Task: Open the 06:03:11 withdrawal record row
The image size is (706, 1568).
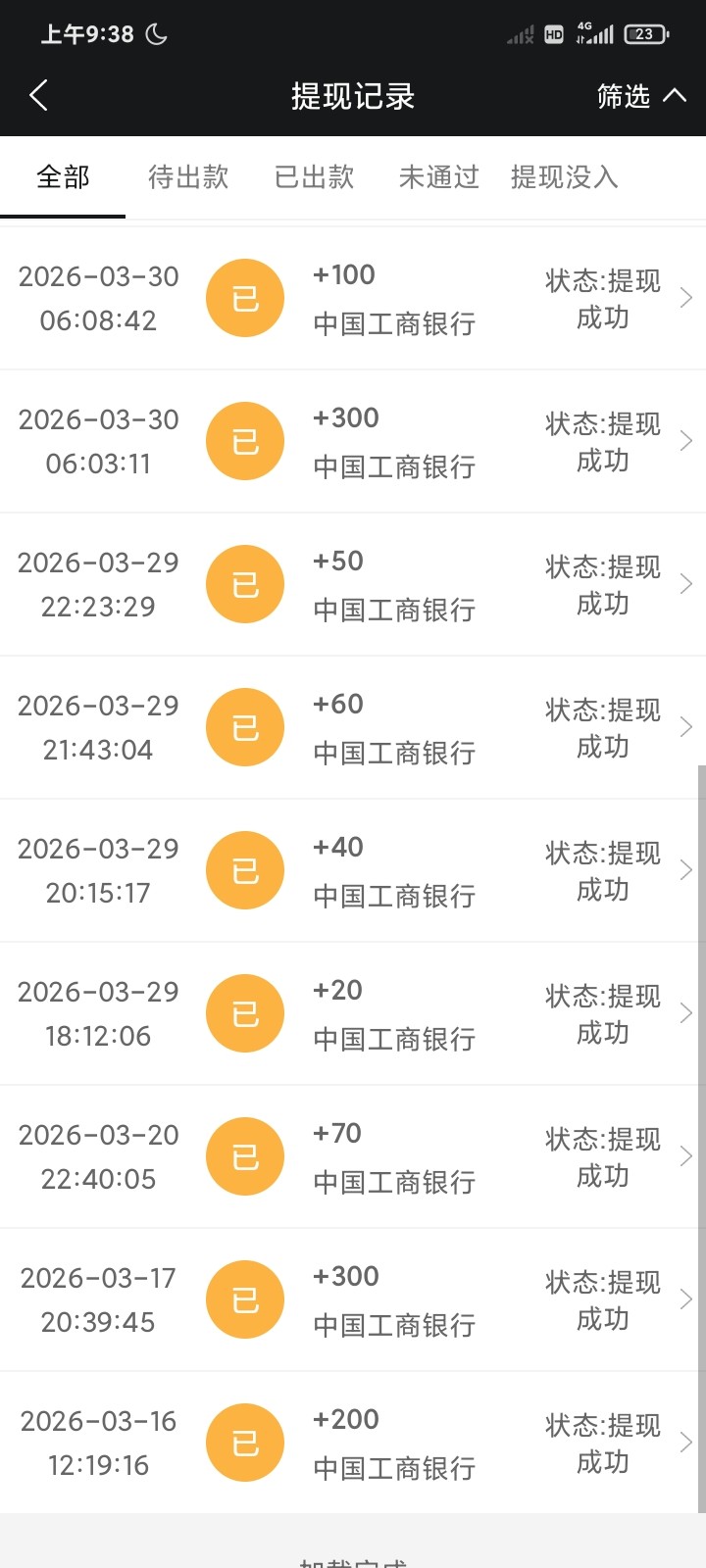Action: [x=353, y=440]
